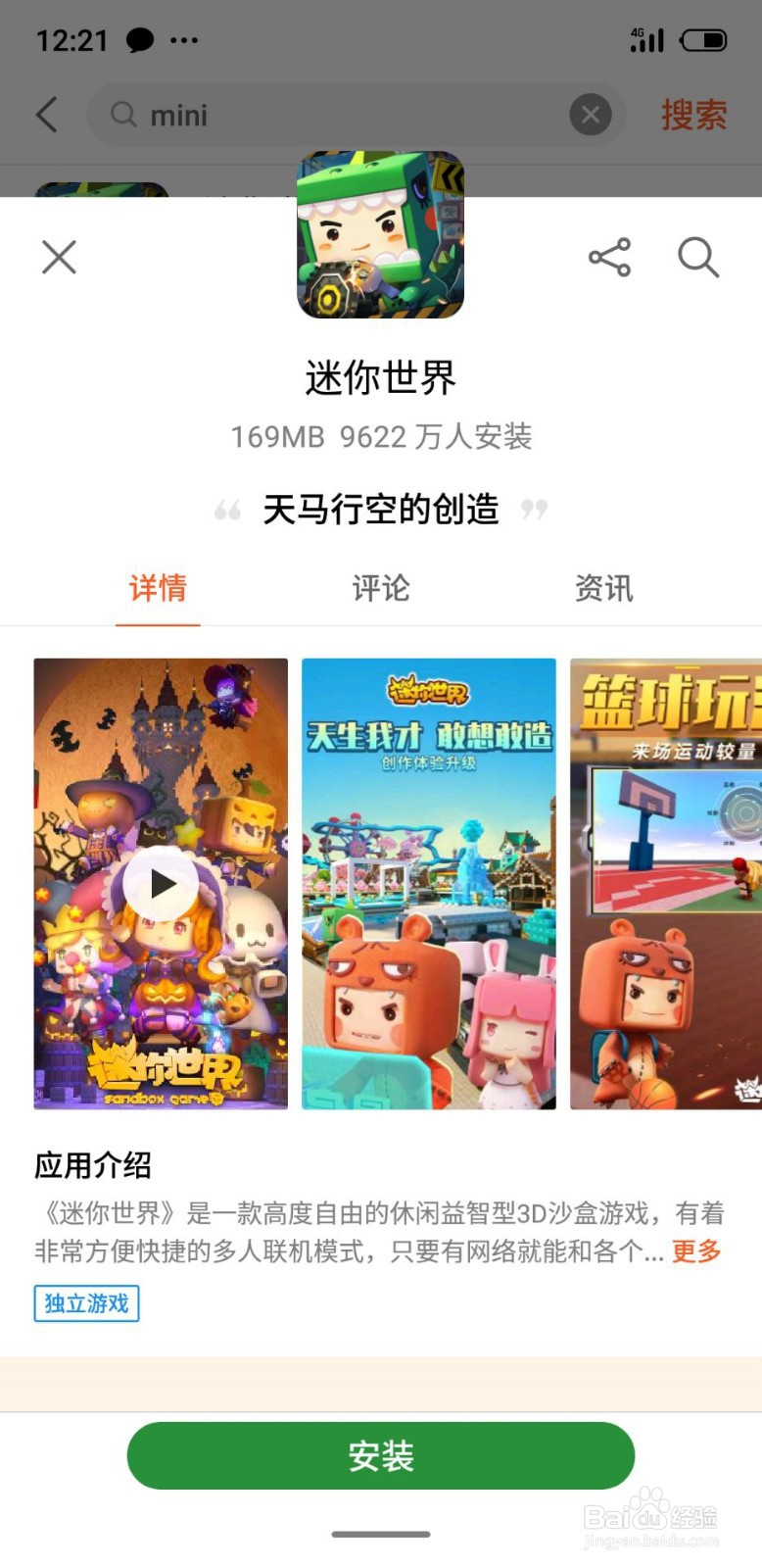Tap the 独立游戏 tag
The width and height of the screenshot is (762, 1568).
[86, 1303]
